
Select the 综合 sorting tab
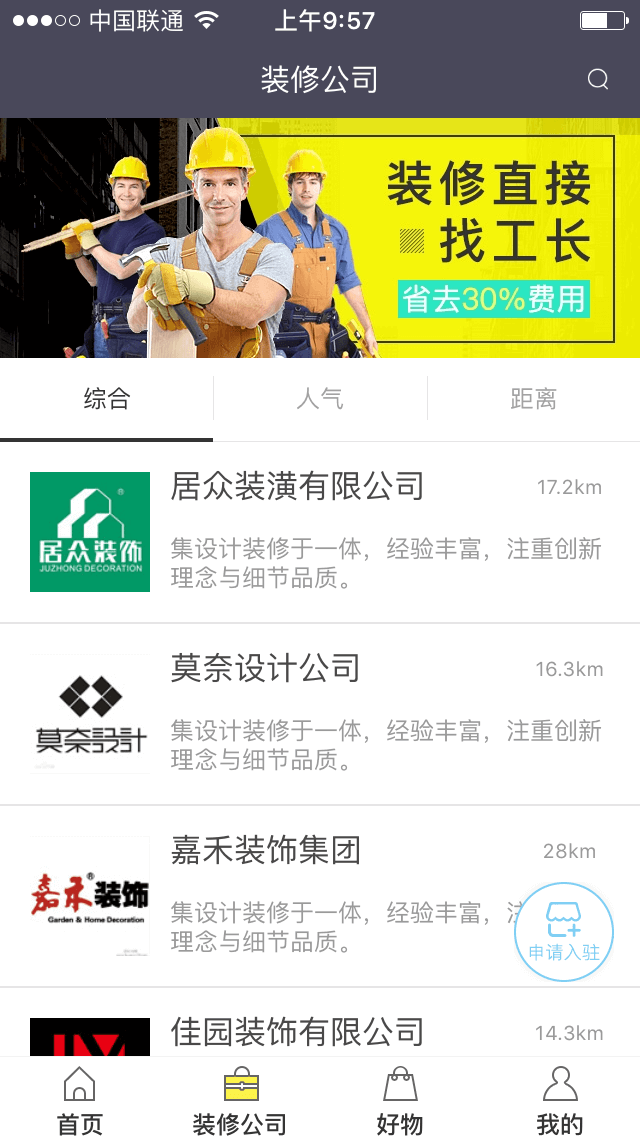[106, 400]
